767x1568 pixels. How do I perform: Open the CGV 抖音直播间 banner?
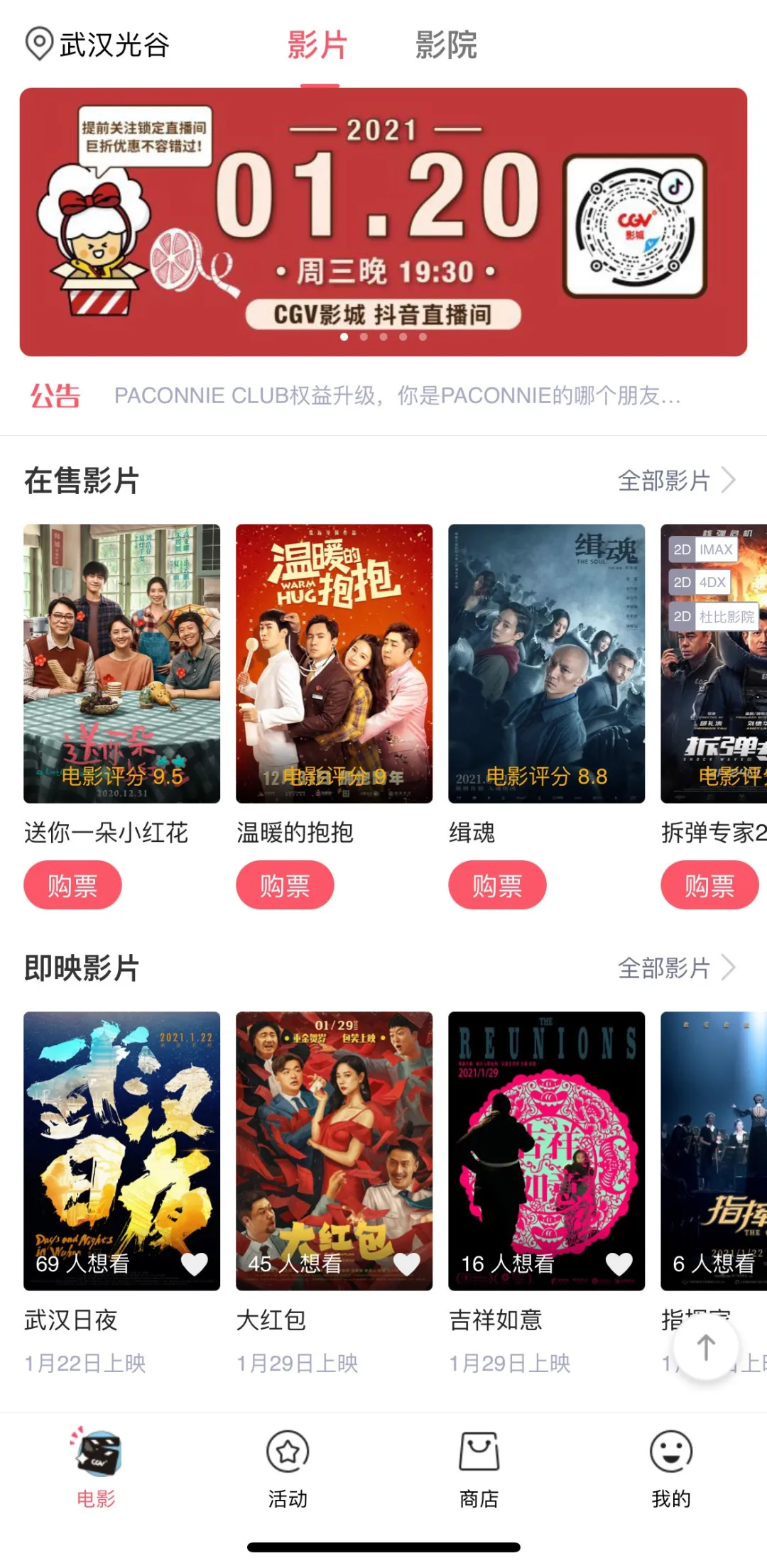(383, 221)
